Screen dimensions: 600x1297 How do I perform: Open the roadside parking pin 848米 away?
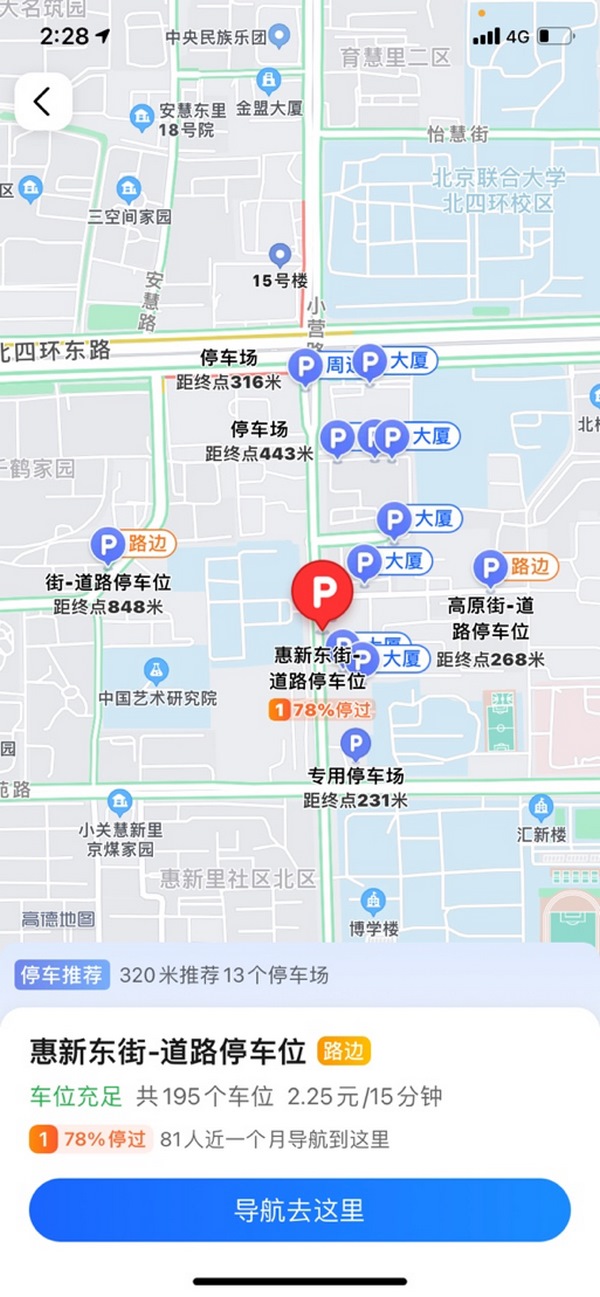[107, 546]
